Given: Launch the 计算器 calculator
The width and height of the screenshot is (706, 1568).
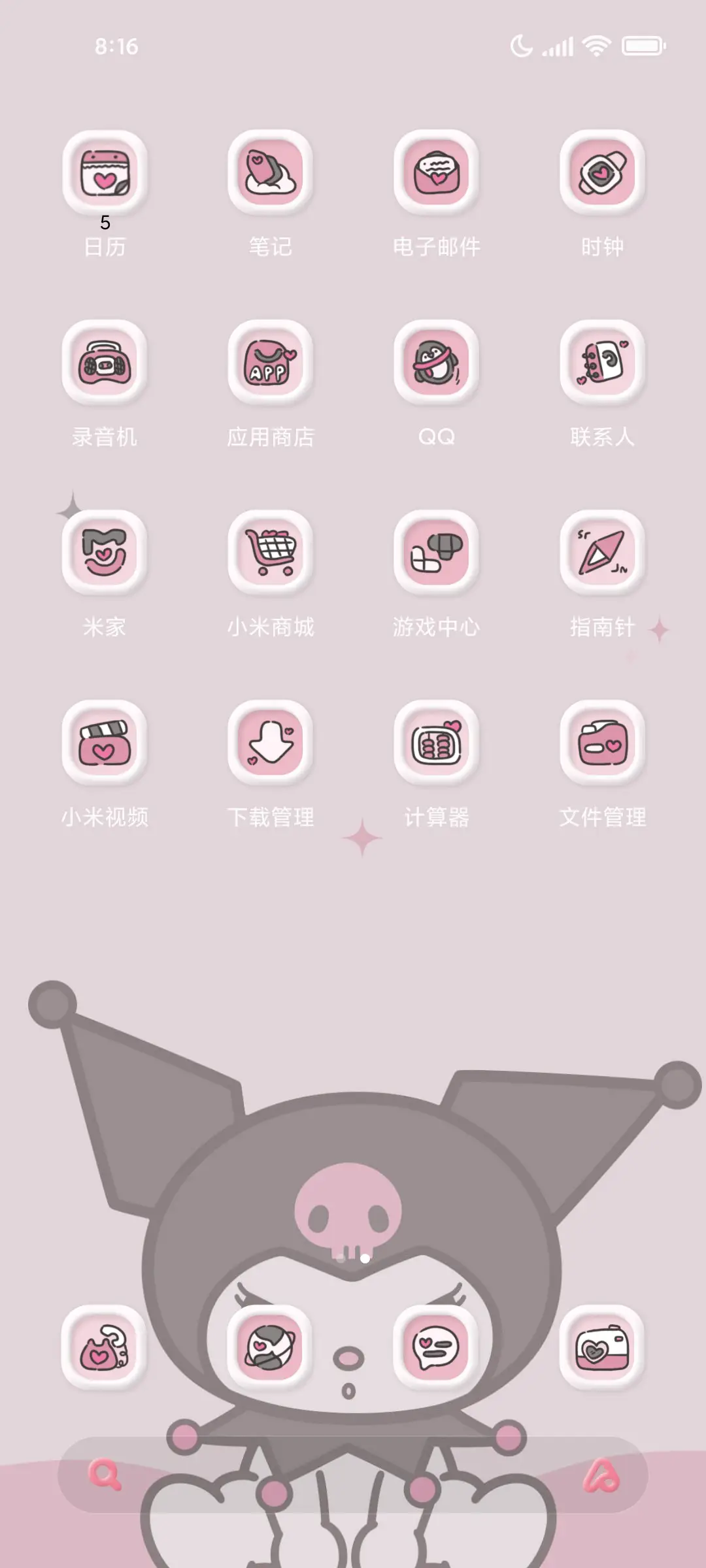Looking at the screenshot, I should (x=436, y=743).
